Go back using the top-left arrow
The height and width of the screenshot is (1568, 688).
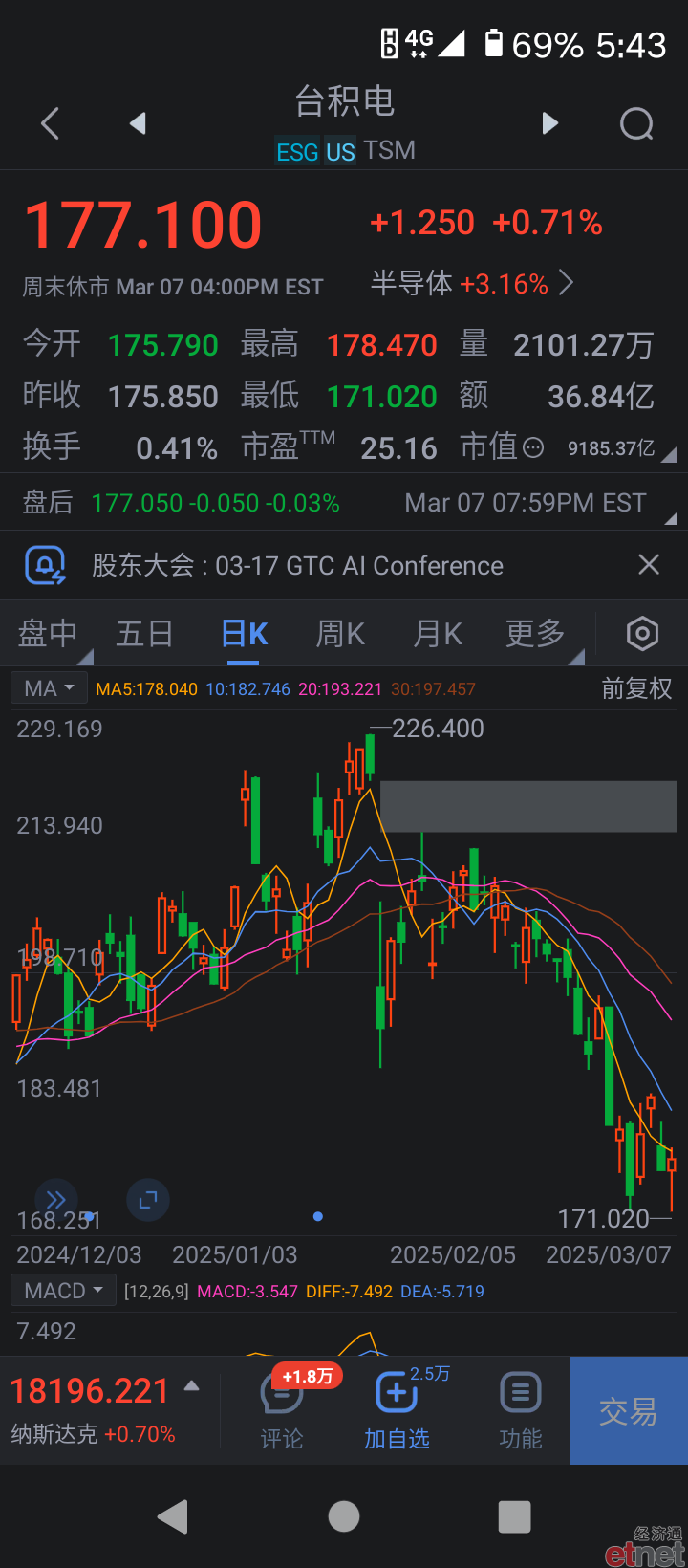pos(51,123)
